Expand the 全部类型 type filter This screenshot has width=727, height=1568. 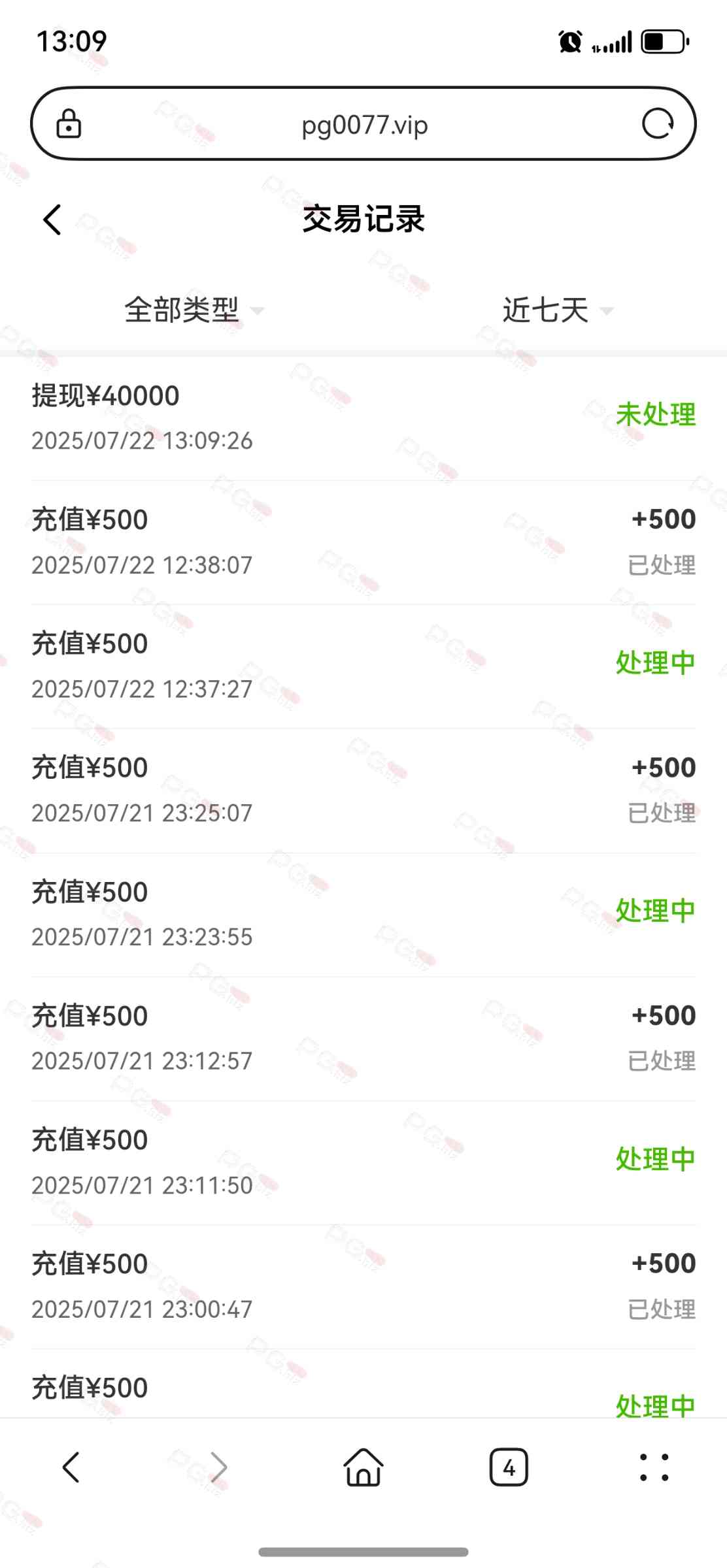(x=194, y=310)
